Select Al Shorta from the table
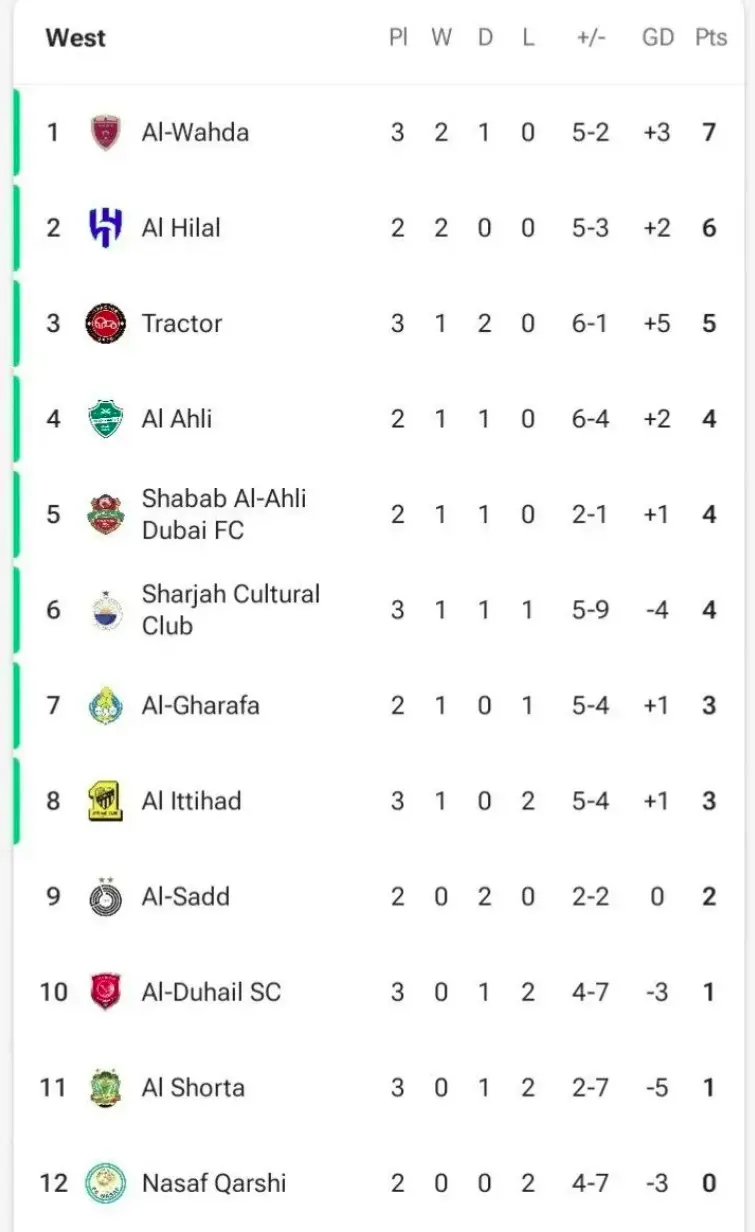This screenshot has width=755, height=1232. [x=193, y=1087]
